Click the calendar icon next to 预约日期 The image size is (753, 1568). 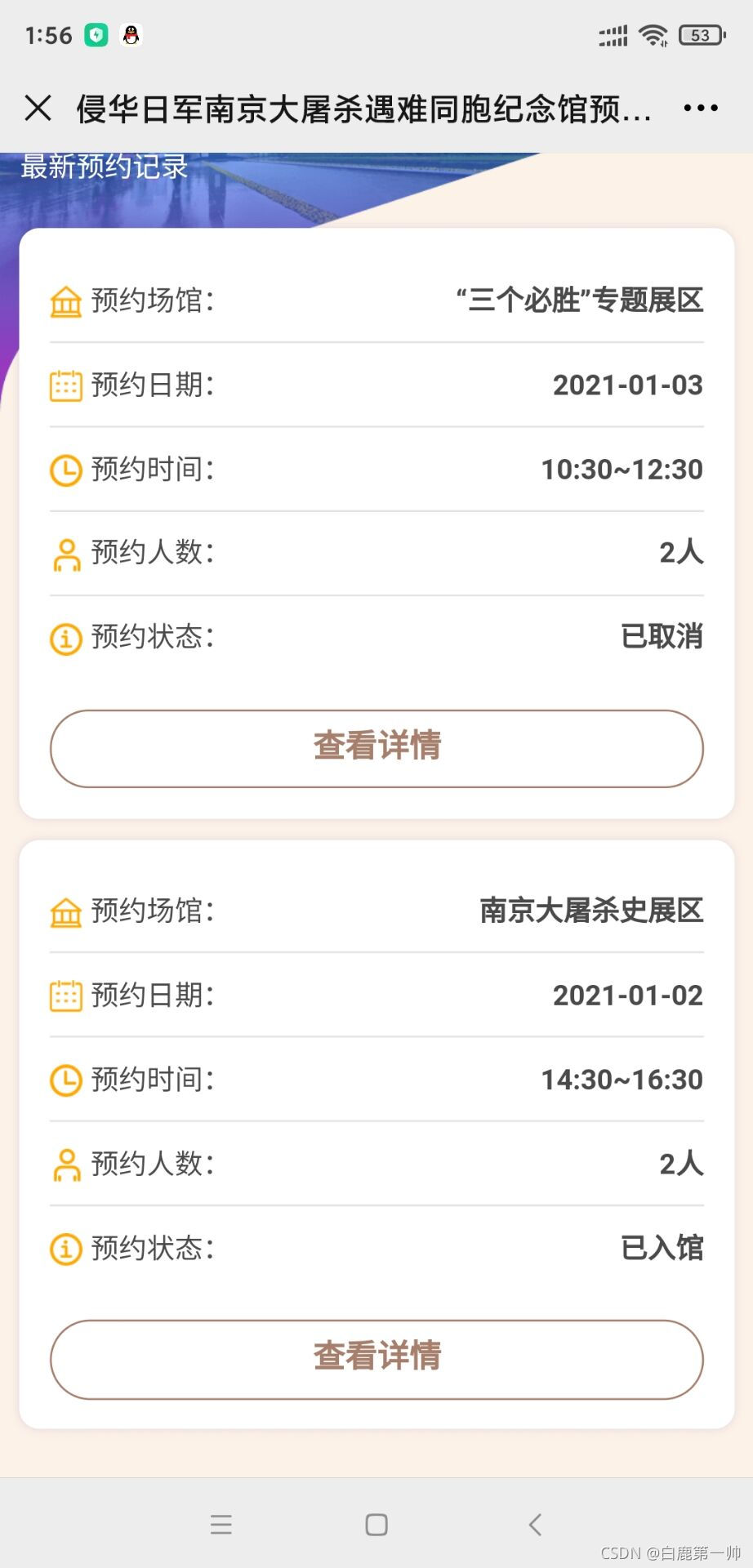click(x=66, y=385)
